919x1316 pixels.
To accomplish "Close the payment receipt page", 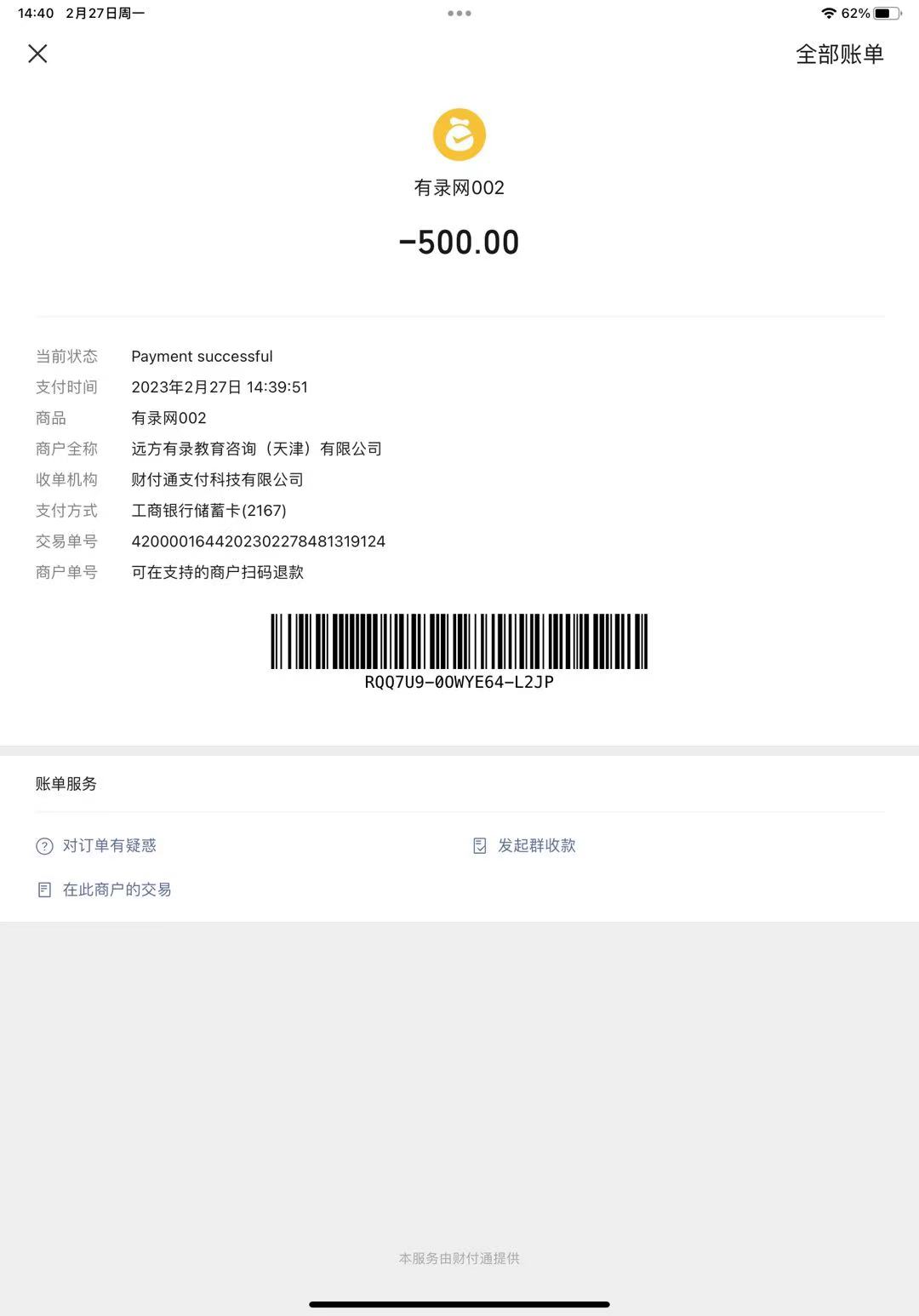I will click(37, 54).
